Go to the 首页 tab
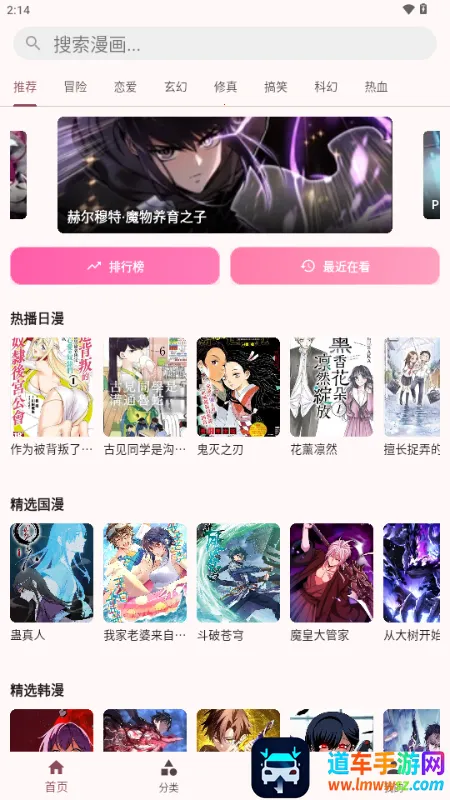Viewport: 450px width, 800px height. [x=56, y=776]
